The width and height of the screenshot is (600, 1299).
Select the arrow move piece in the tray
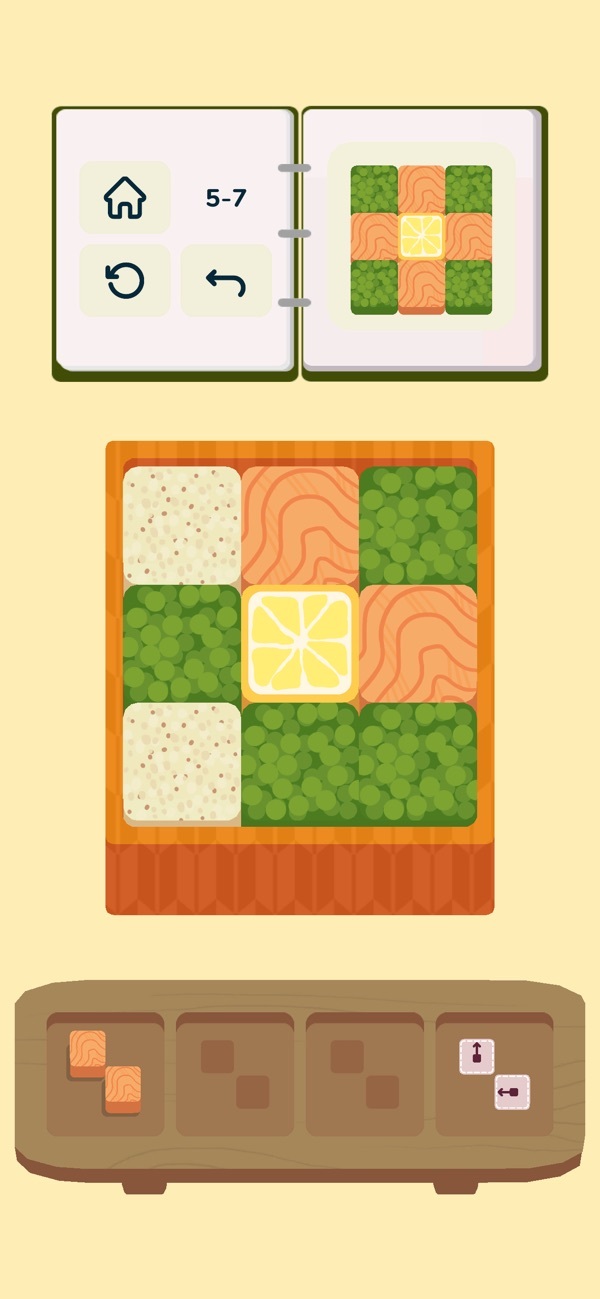coord(494,1074)
